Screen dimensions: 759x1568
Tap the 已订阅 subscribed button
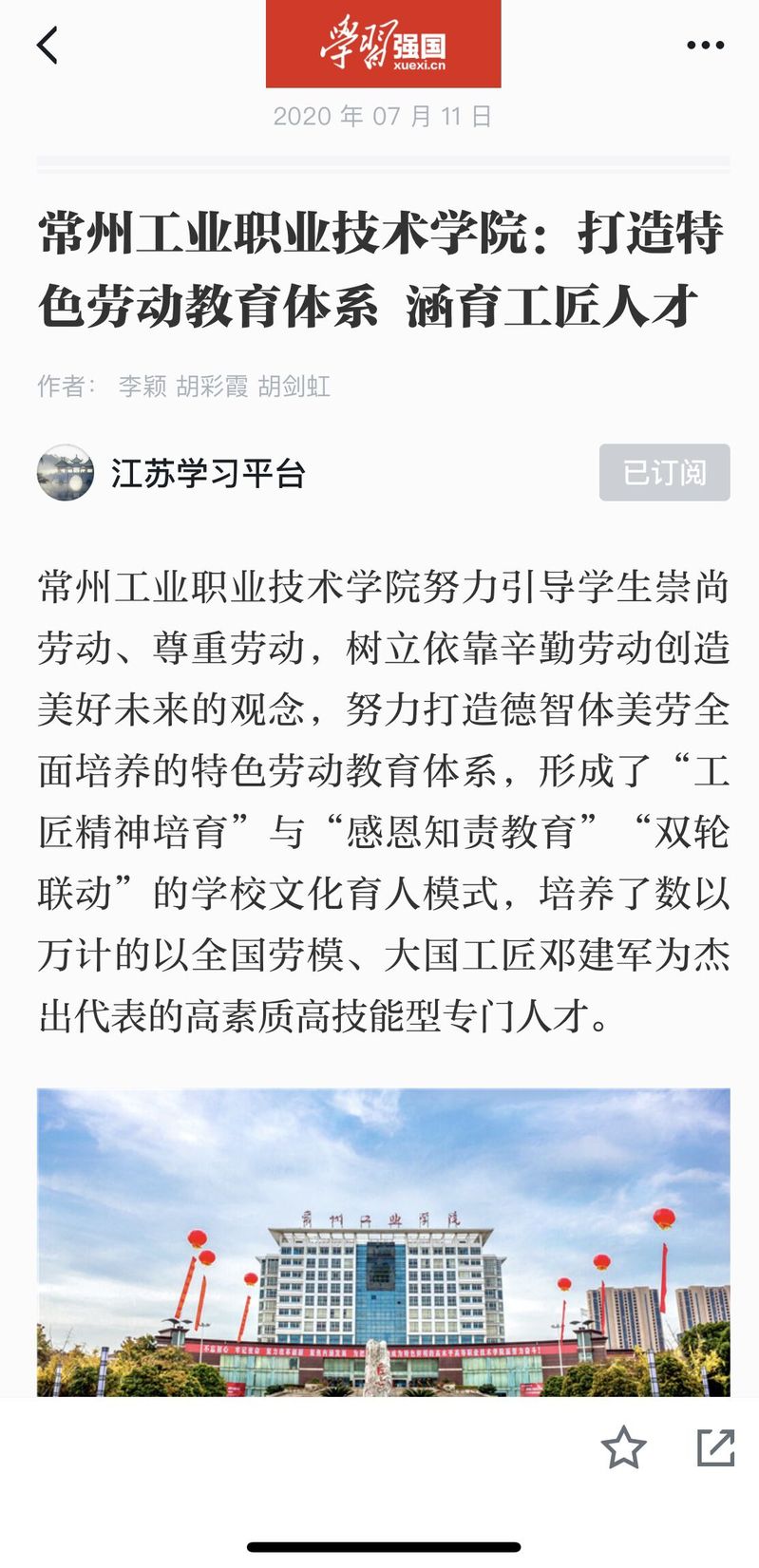664,472
